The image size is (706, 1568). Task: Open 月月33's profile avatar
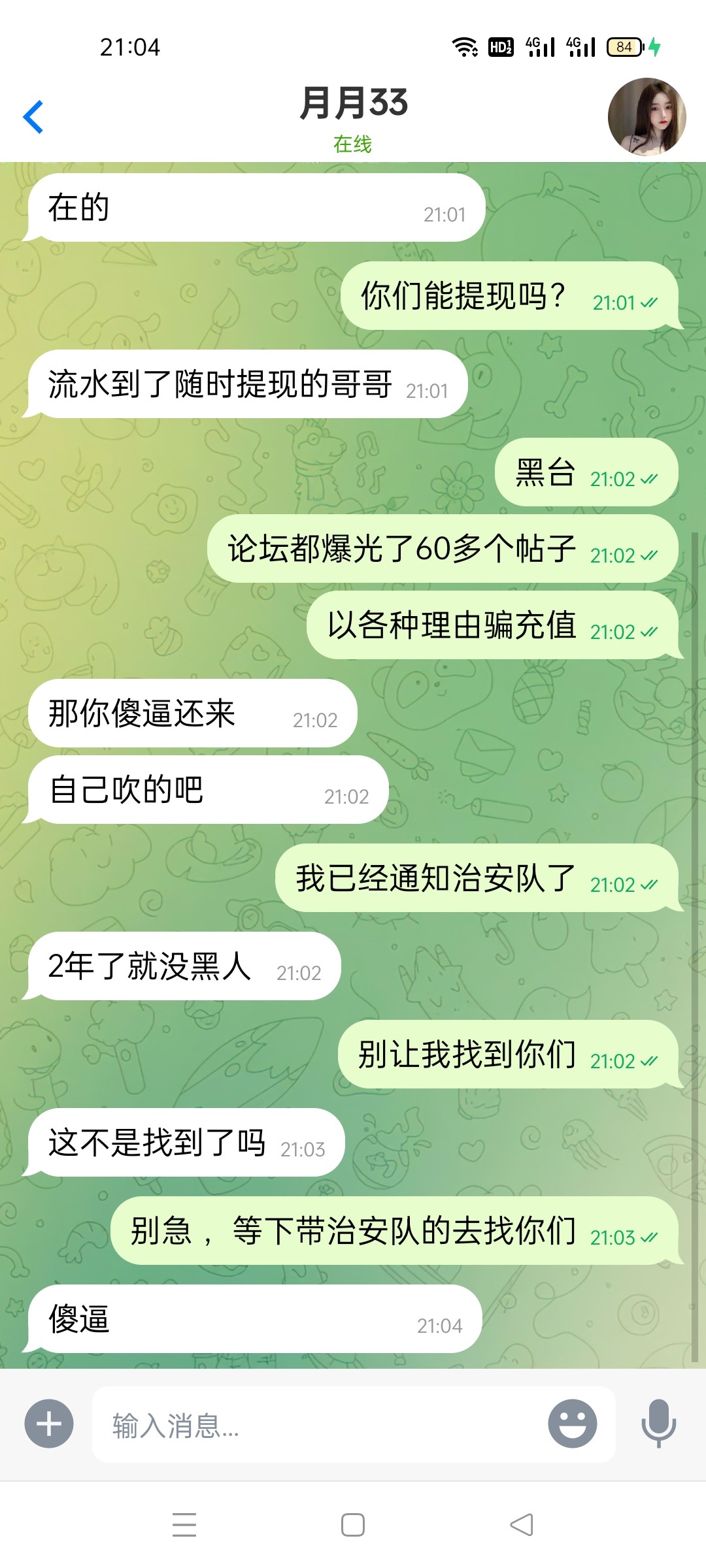point(647,117)
